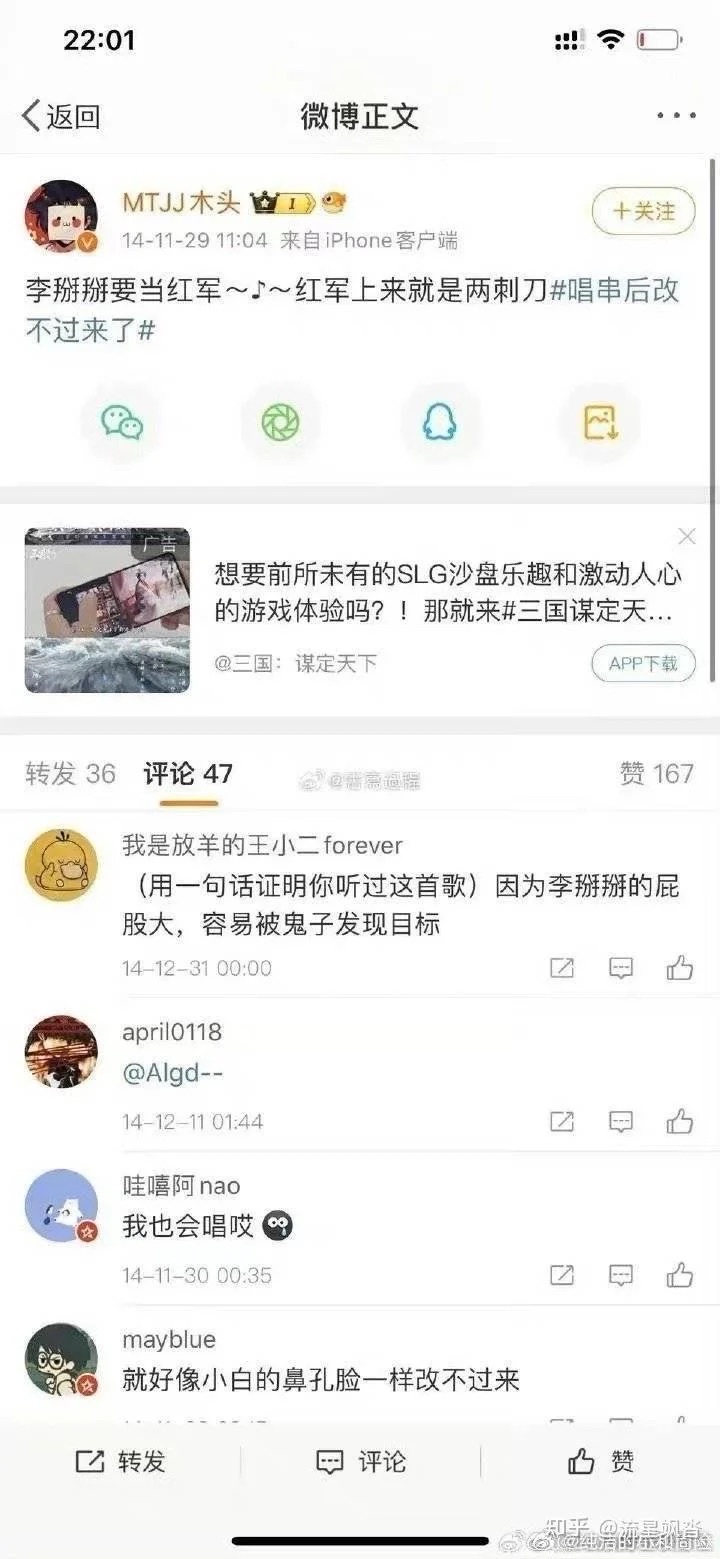The image size is (720, 1559).
Task: Repost this Weibo via bottom 转发
Action: tap(120, 1461)
